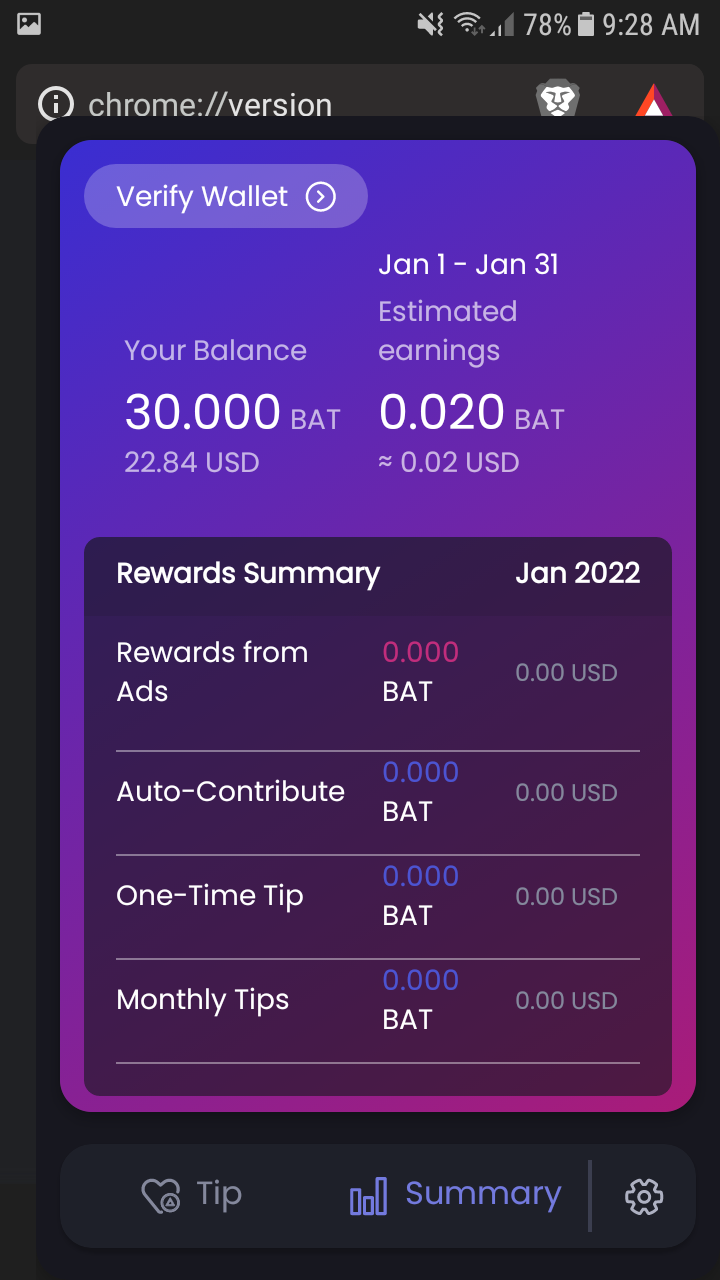Viewport: 720px width, 1280px height.
Task: Open the Tip tab
Action: click(x=192, y=1195)
